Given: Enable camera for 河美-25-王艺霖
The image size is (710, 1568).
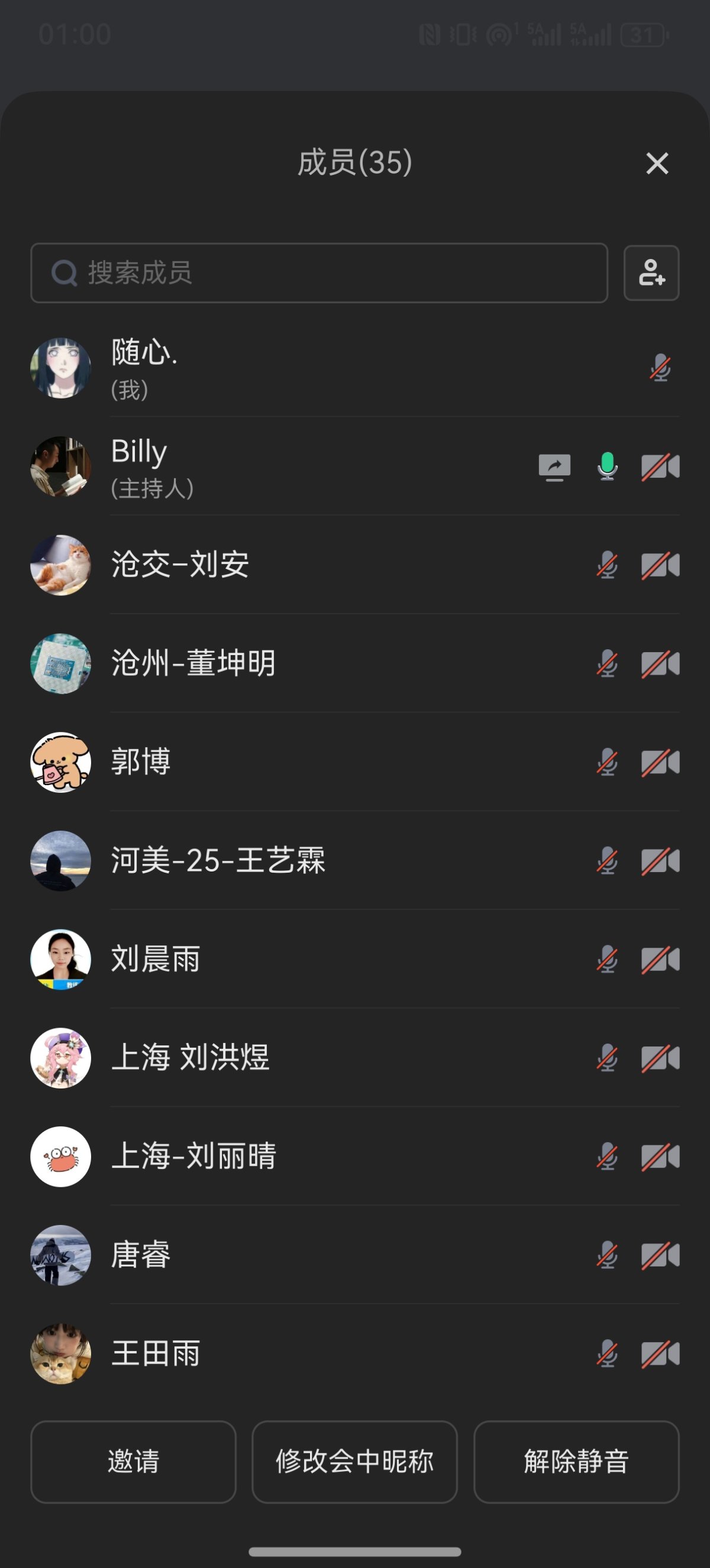Looking at the screenshot, I should coord(660,861).
